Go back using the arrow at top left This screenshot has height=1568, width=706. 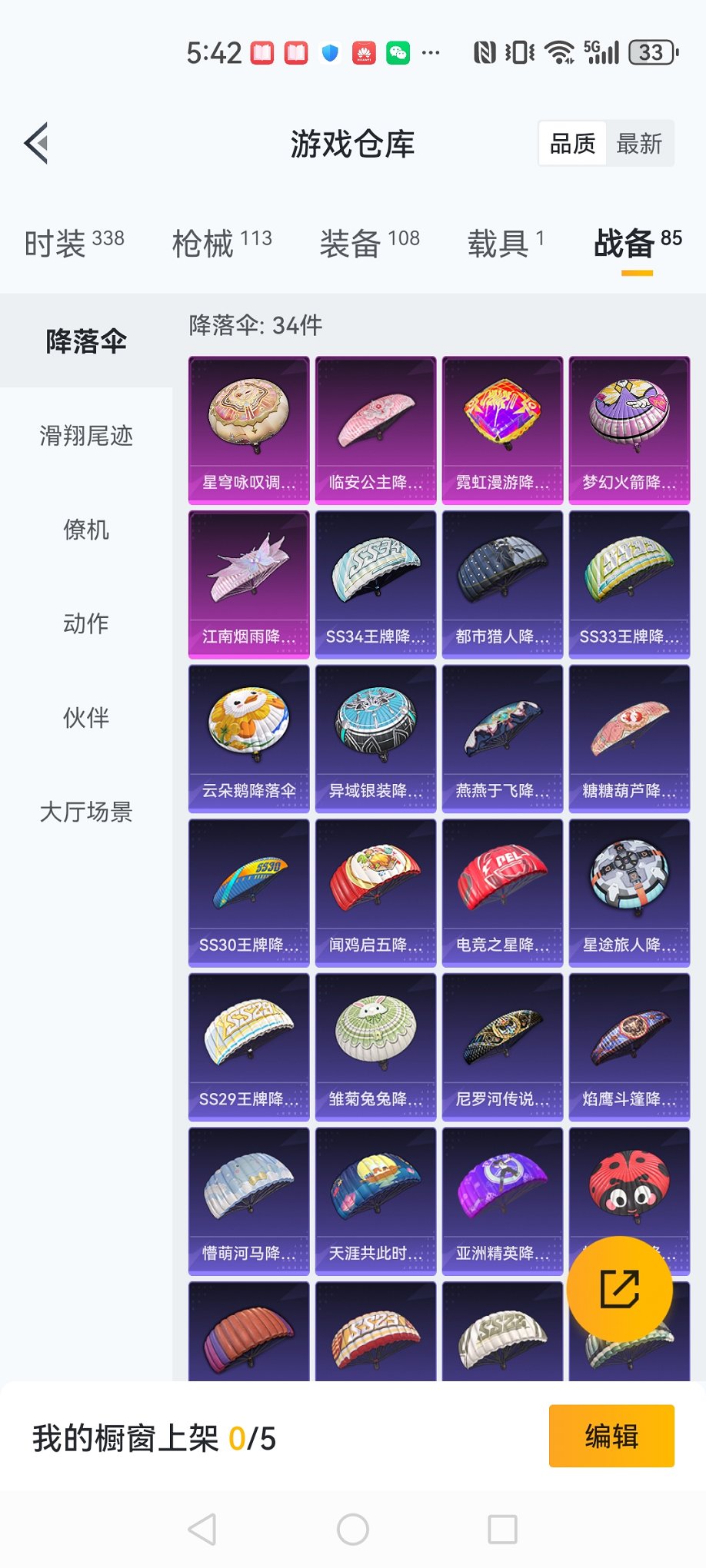click(36, 143)
